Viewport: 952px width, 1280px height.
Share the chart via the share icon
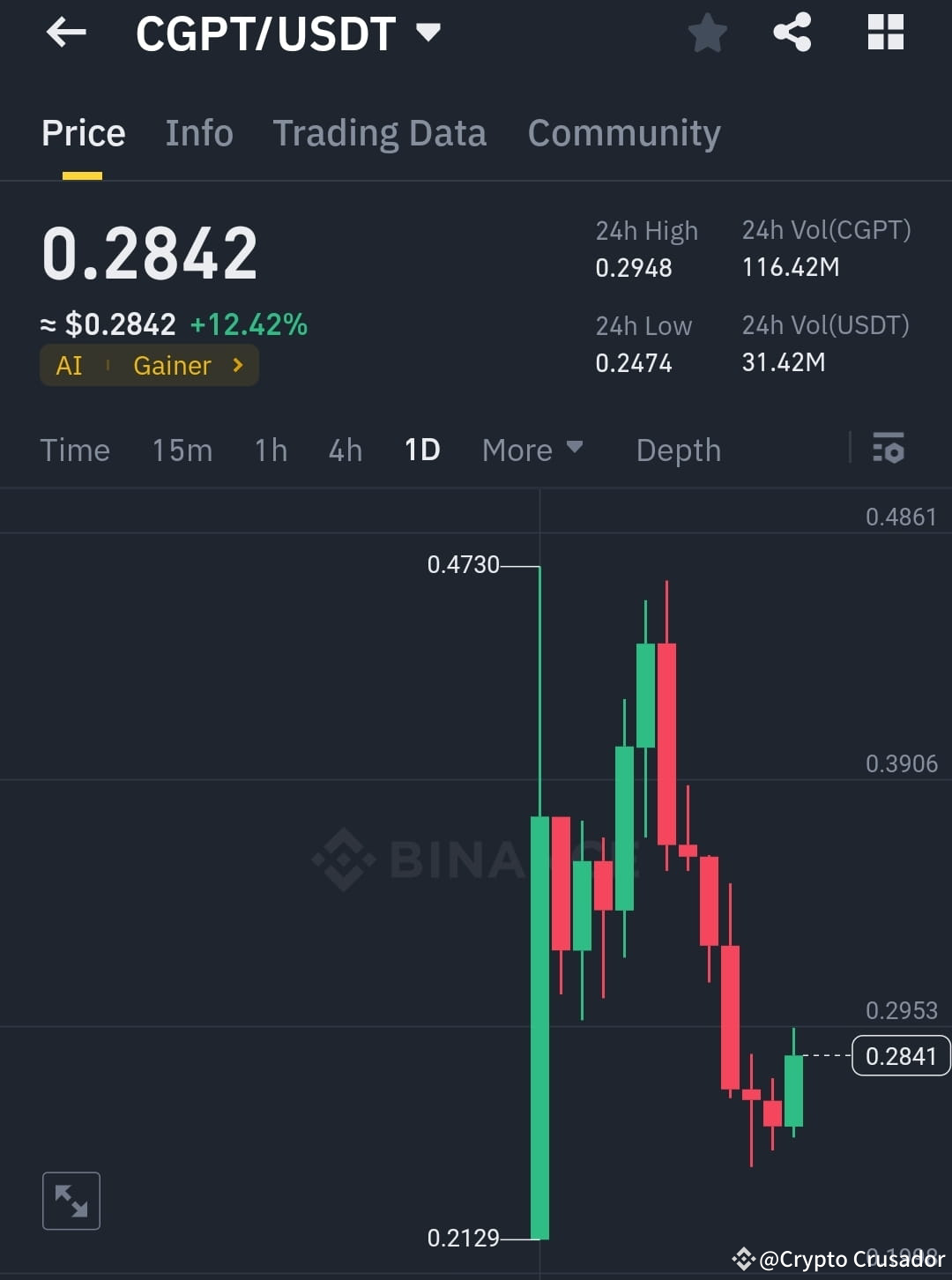tap(792, 33)
